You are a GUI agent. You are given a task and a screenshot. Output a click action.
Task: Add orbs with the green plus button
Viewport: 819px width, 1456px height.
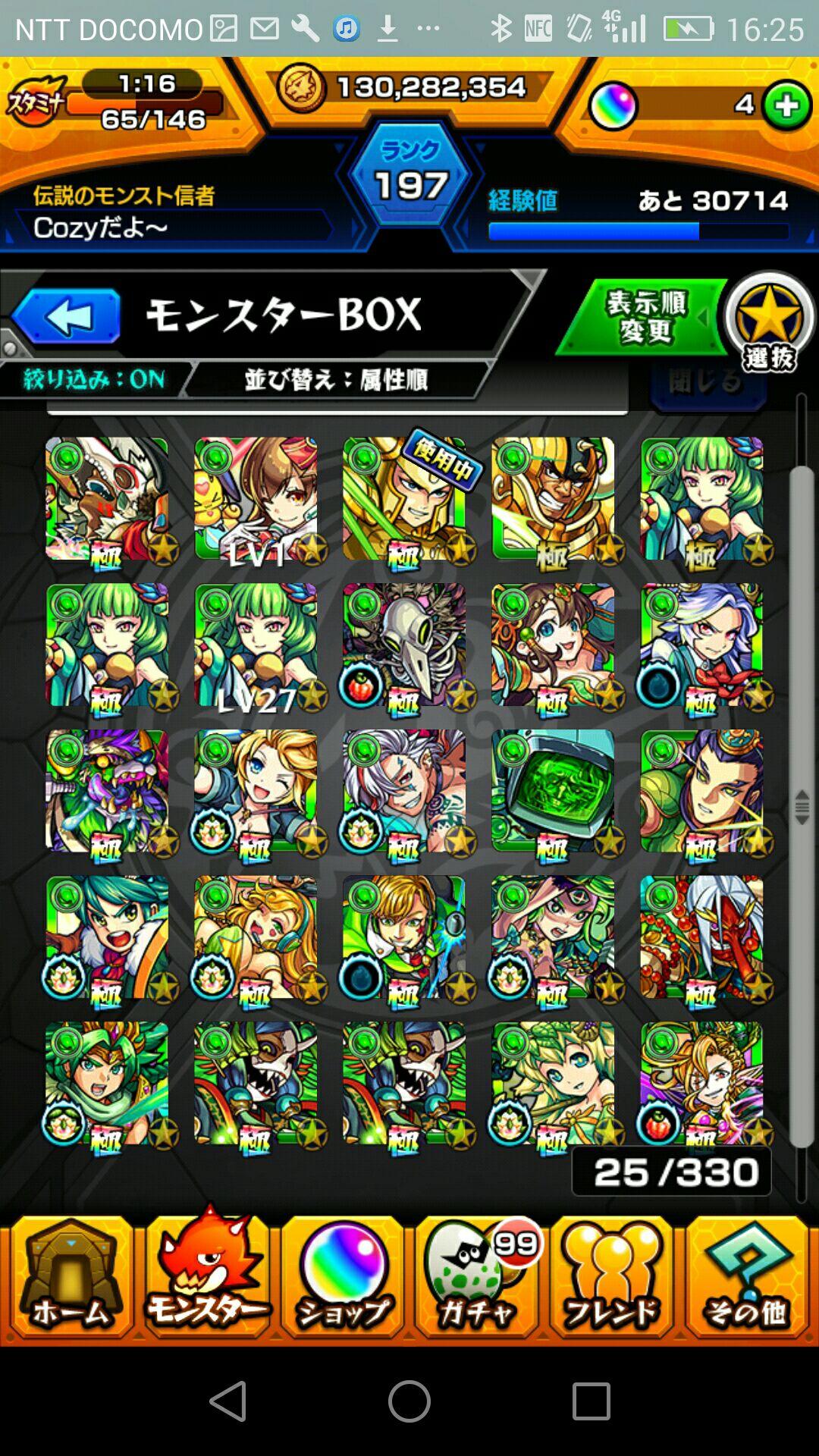tap(786, 105)
